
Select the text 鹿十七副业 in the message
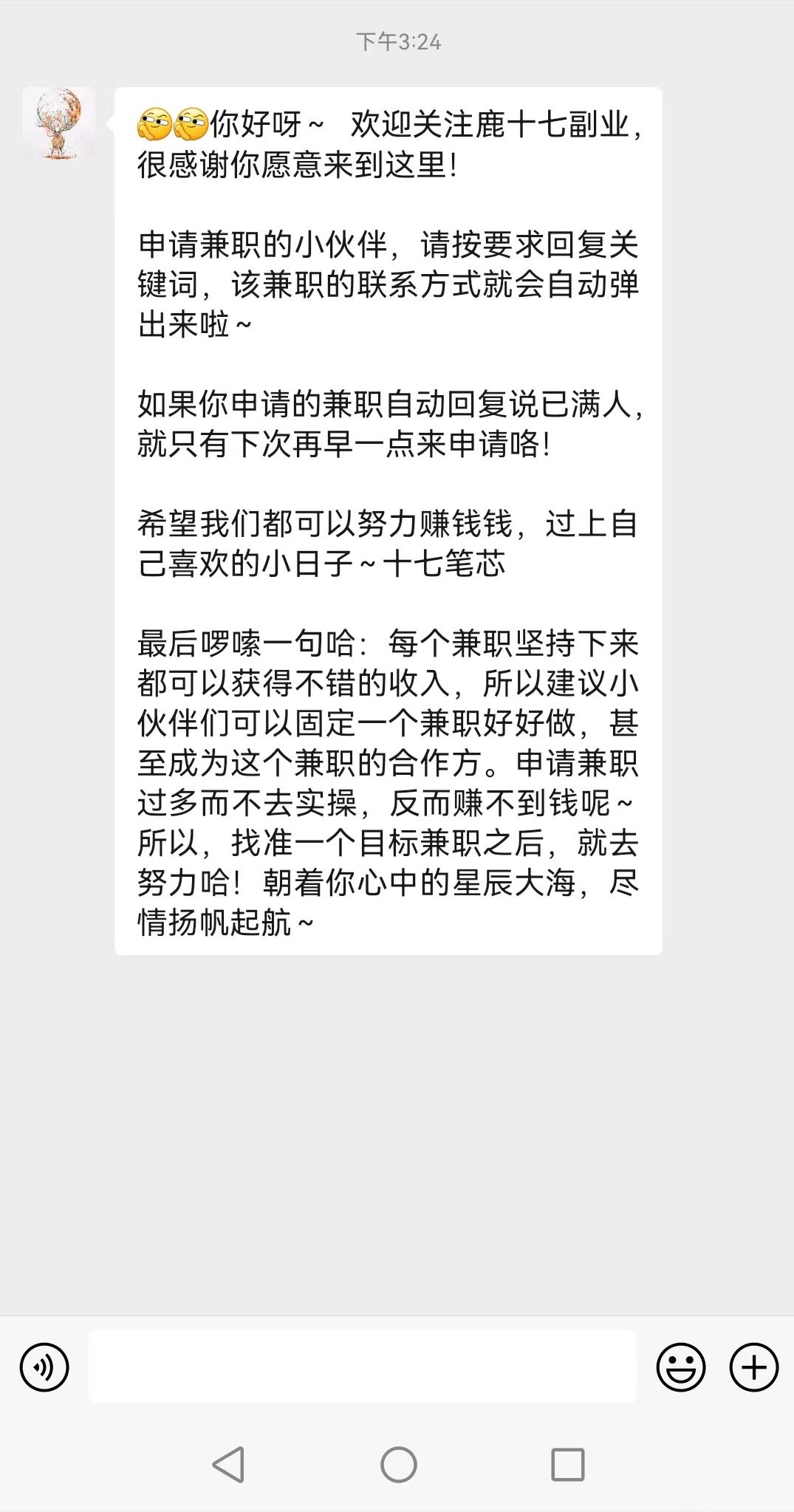[x=554, y=124]
